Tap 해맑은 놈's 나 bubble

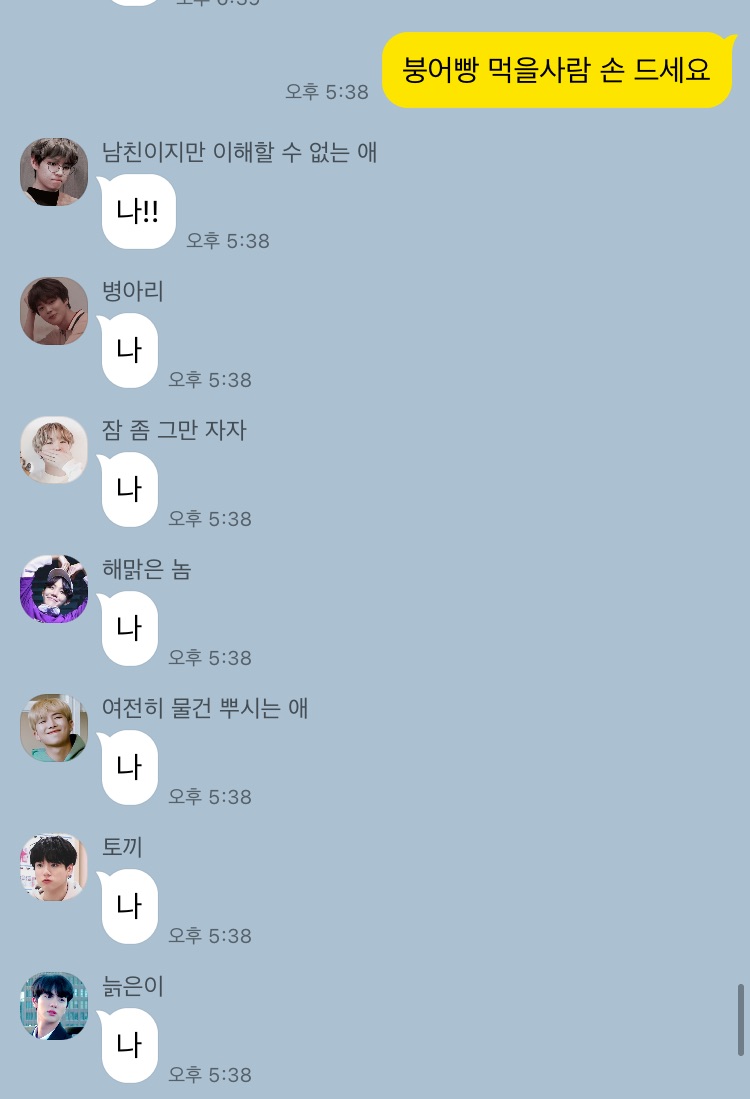(x=128, y=628)
